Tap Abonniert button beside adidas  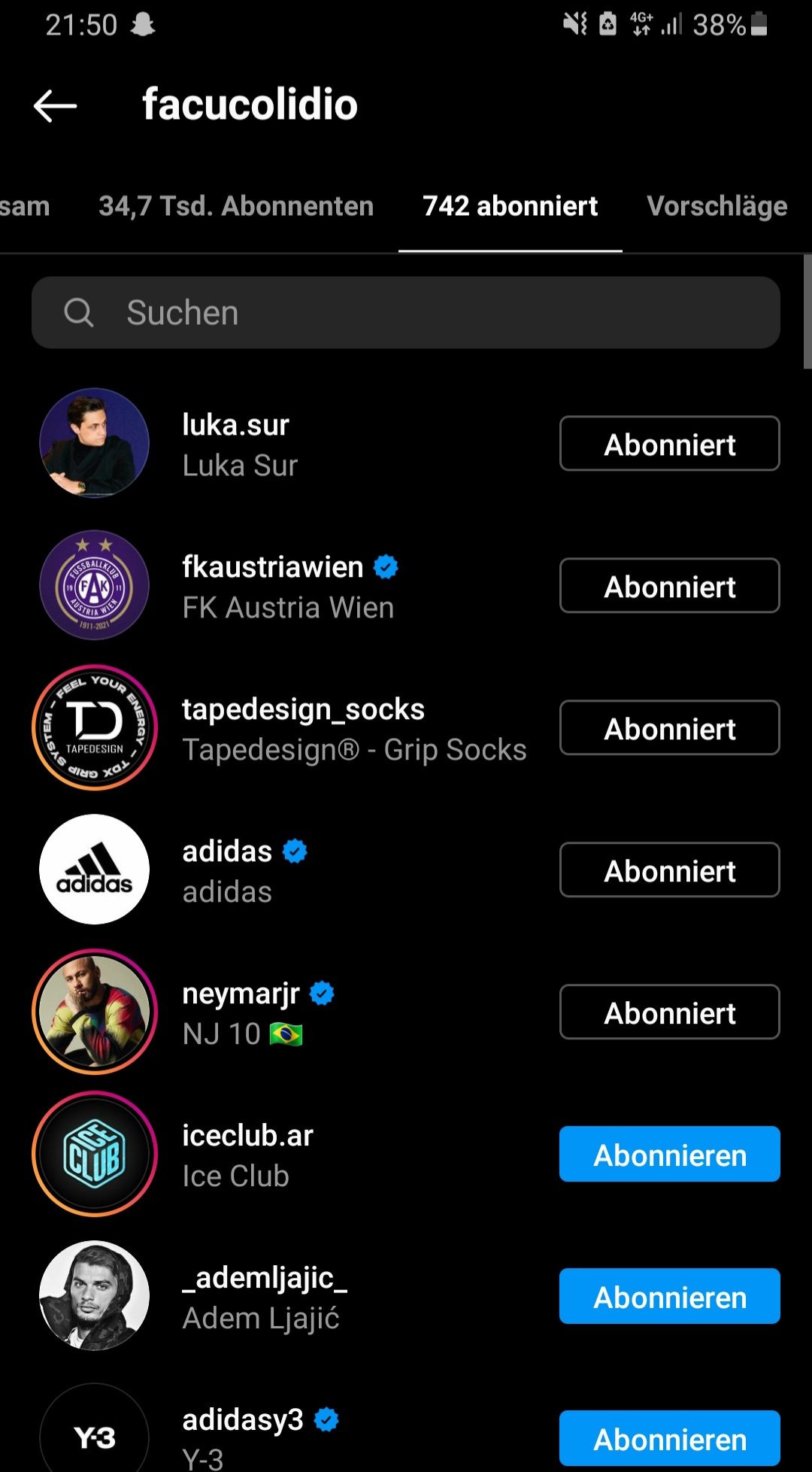click(x=670, y=870)
